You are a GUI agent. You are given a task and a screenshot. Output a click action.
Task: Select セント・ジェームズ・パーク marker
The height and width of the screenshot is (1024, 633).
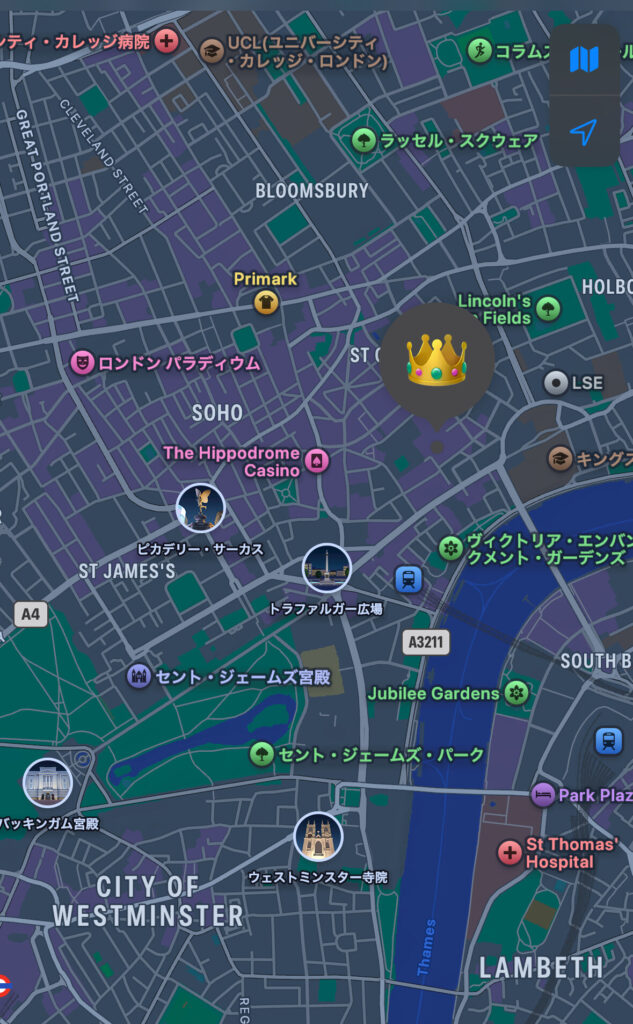pos(262,753)
